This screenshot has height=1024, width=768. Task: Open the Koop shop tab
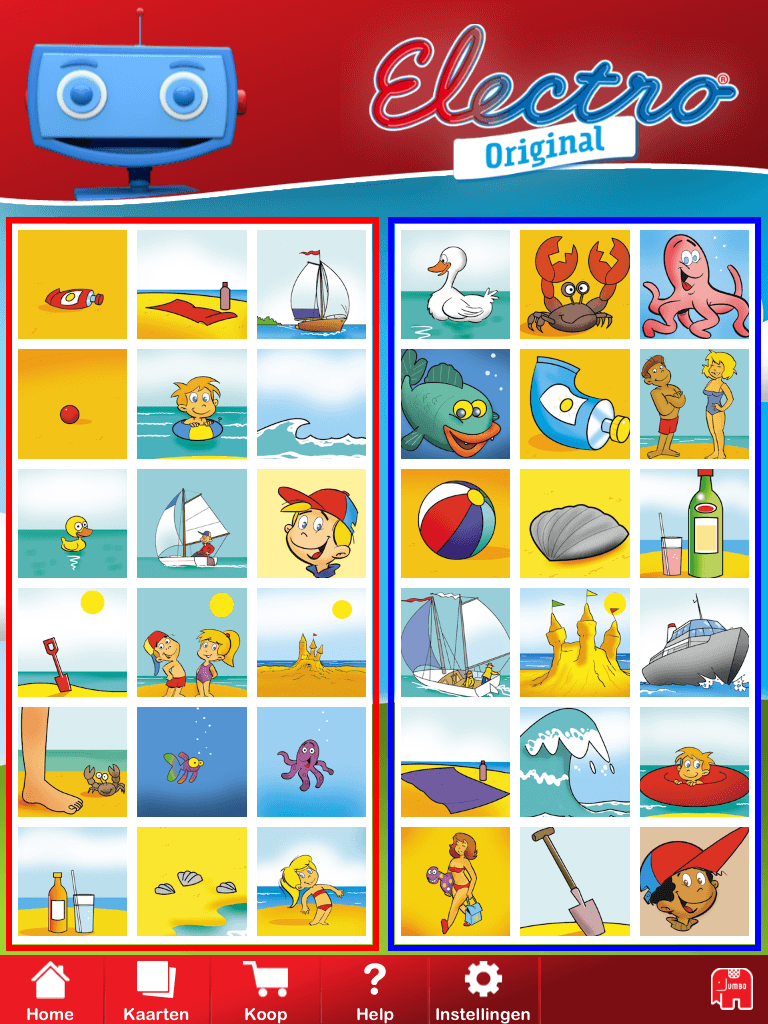tap(265, 990)
